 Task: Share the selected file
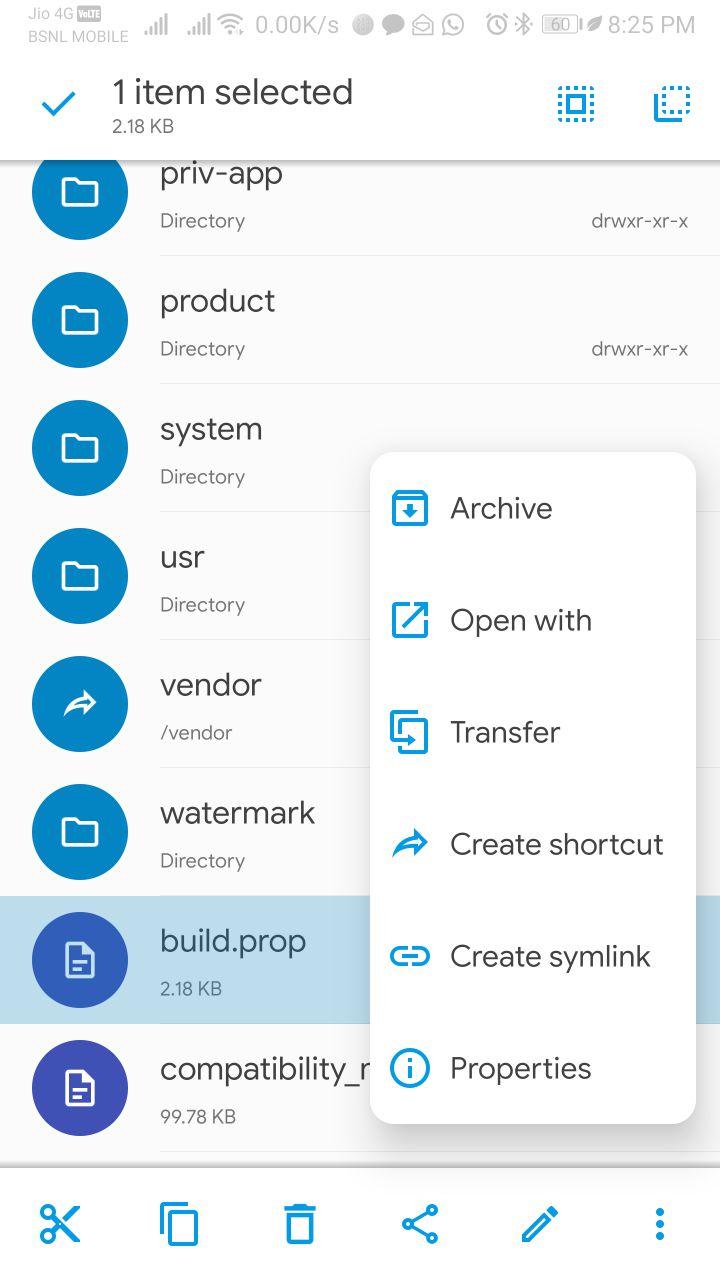pos(420,1223)
